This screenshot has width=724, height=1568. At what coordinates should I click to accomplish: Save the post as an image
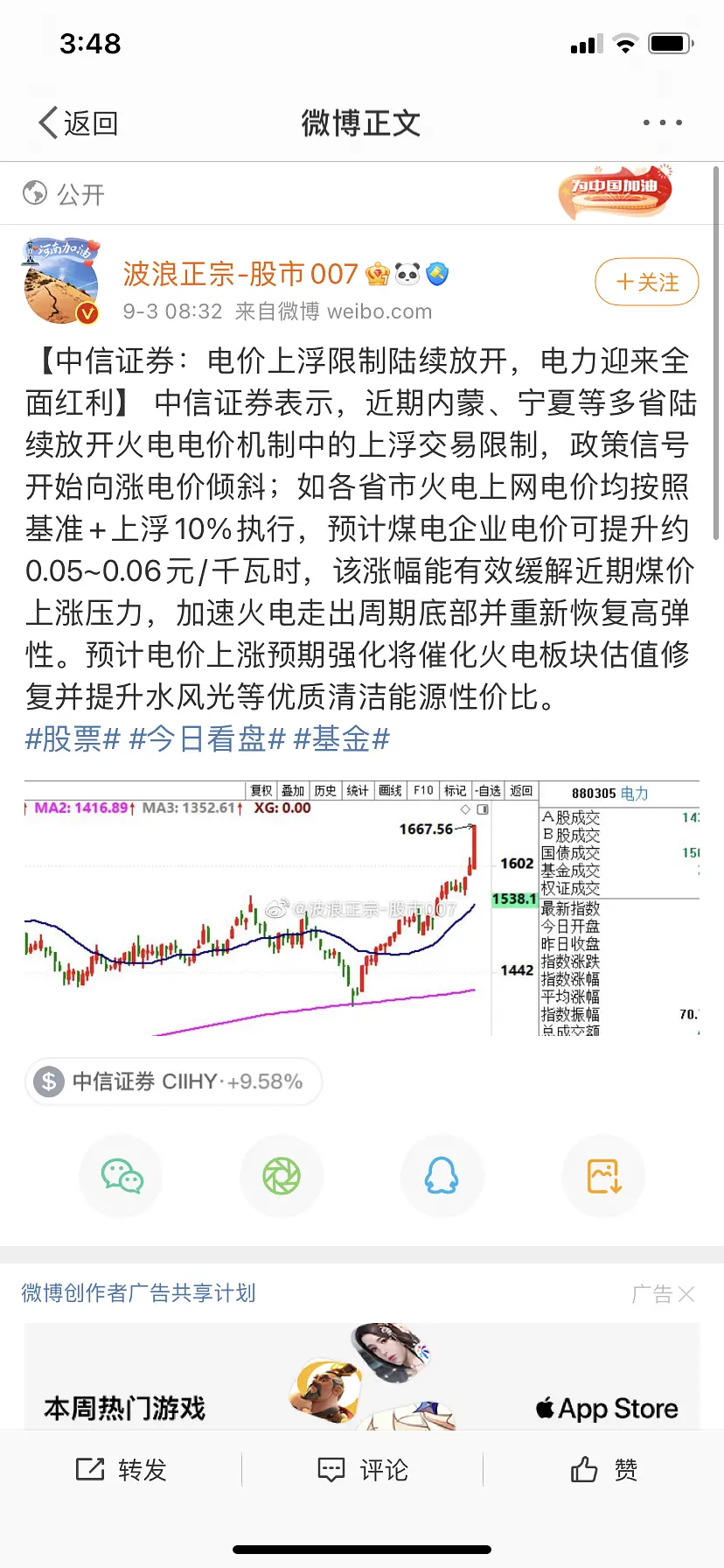coord(603,1176)
